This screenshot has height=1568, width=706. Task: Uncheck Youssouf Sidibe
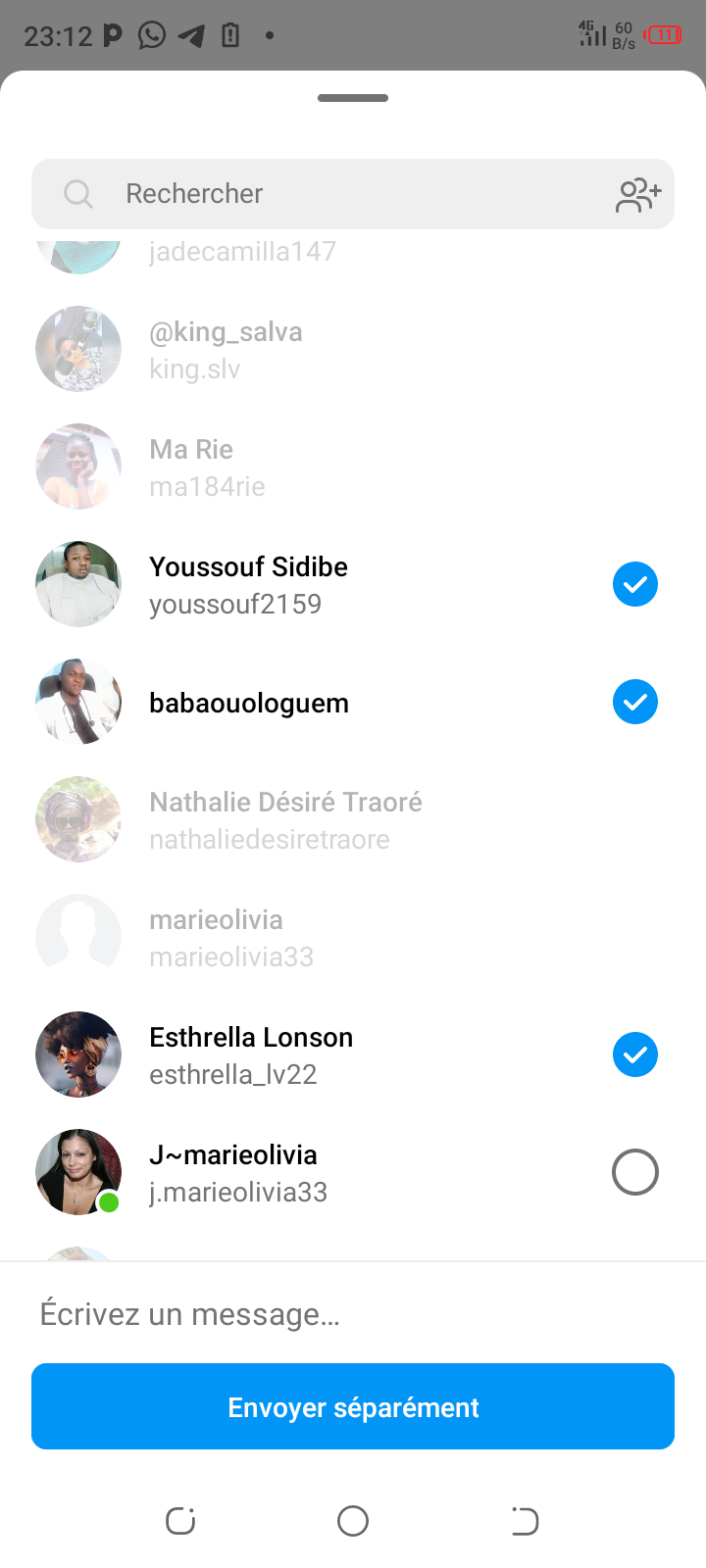[634, 585]
